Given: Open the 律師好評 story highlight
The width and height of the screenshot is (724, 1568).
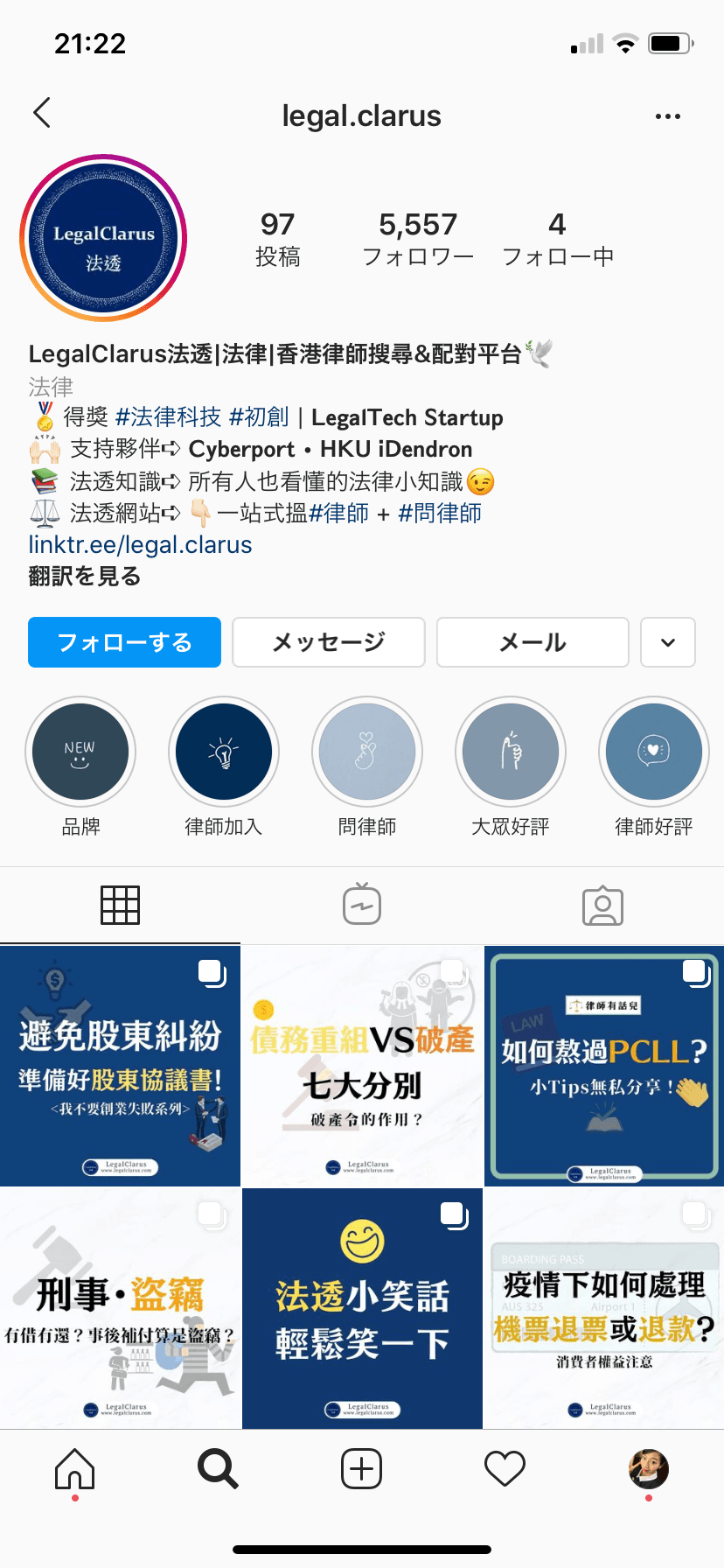Looking at the screenshot, I should click(x=654, y=752).
